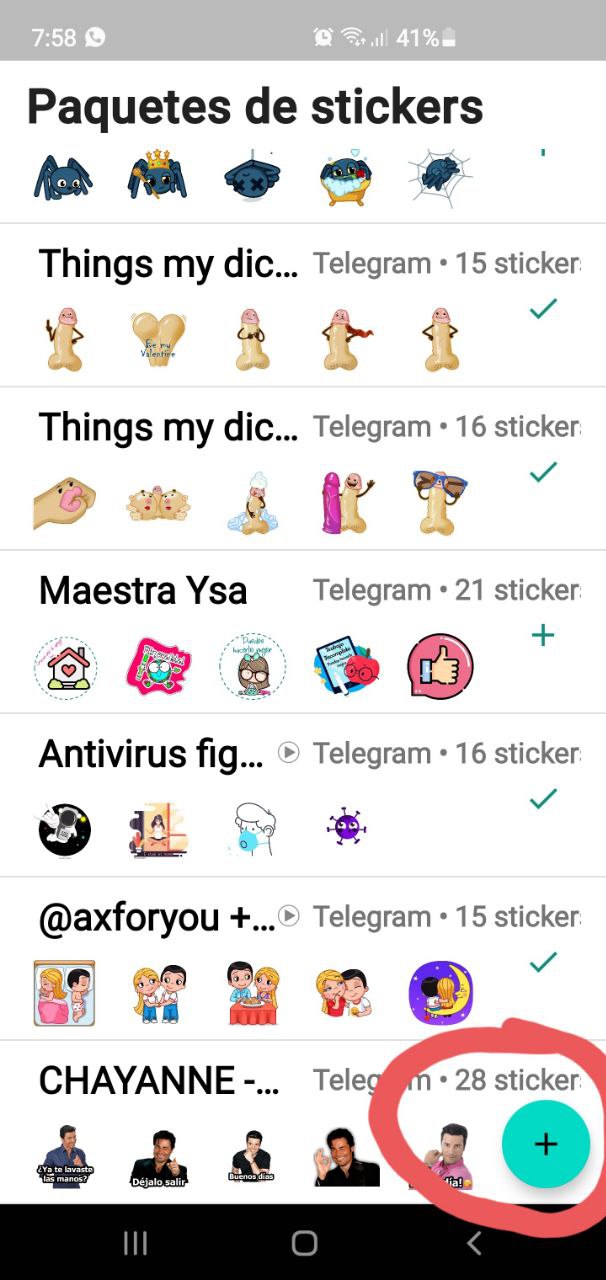Open the Antivirus figures sticker pack
Screen dimensions: 606x1280
coord(303,795)
